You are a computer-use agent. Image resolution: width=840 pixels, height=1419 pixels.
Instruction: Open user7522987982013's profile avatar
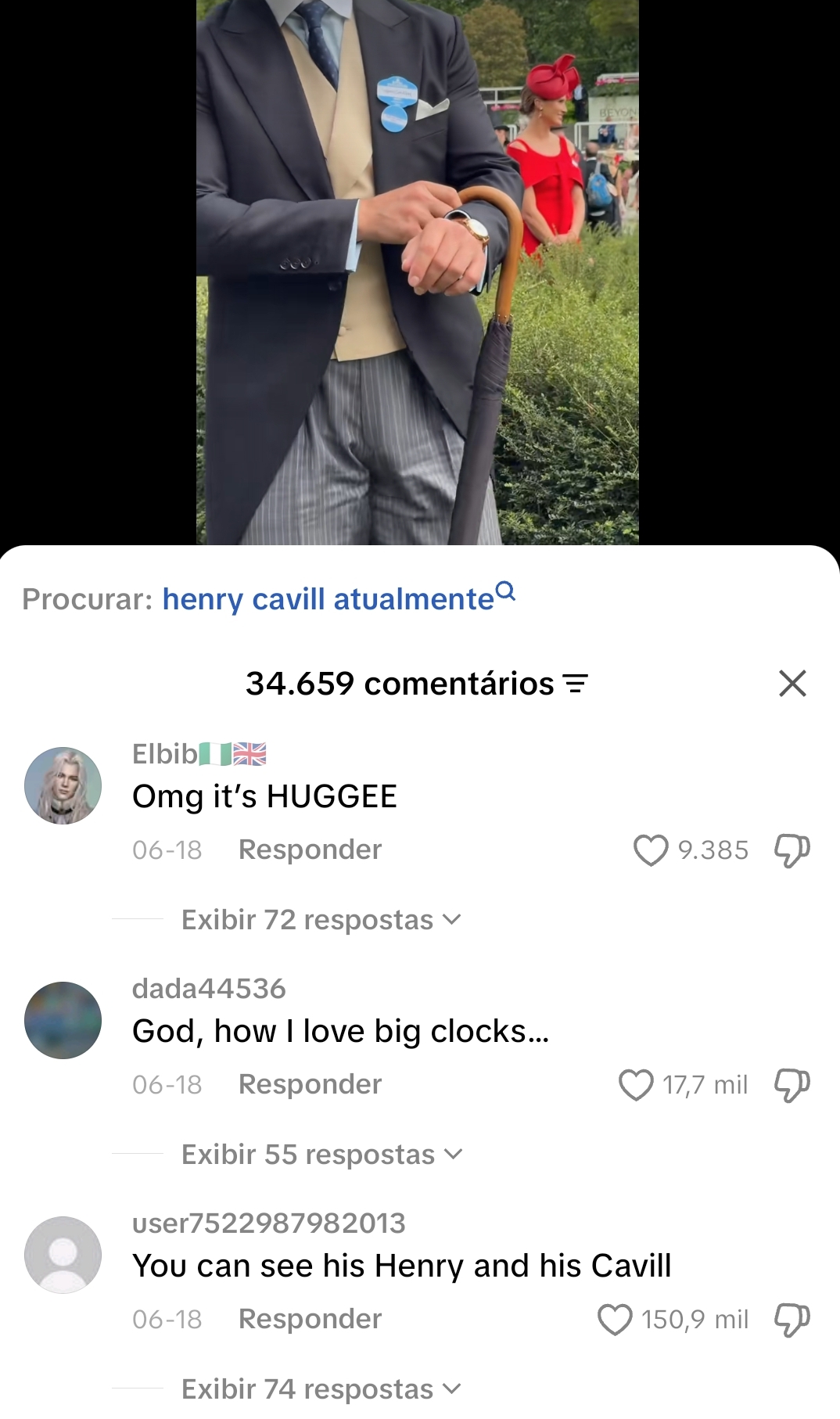pos(63,1255)
